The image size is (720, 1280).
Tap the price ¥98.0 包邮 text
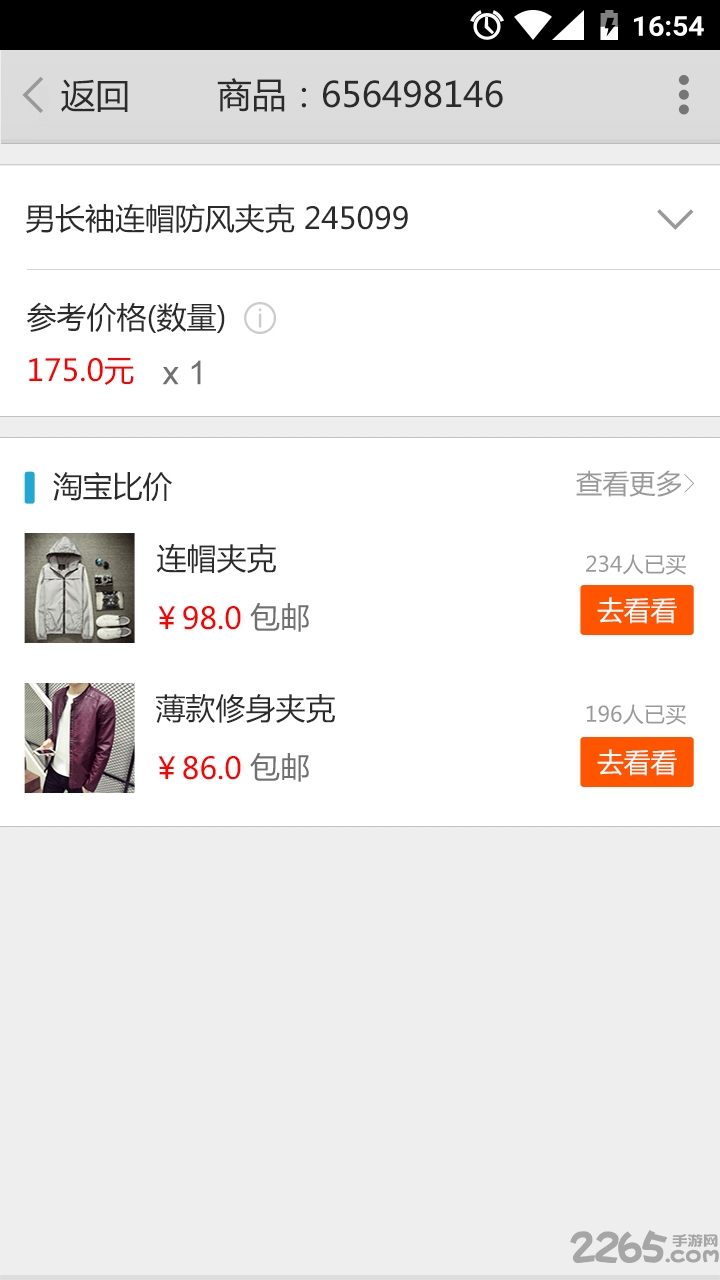point(232,618)
